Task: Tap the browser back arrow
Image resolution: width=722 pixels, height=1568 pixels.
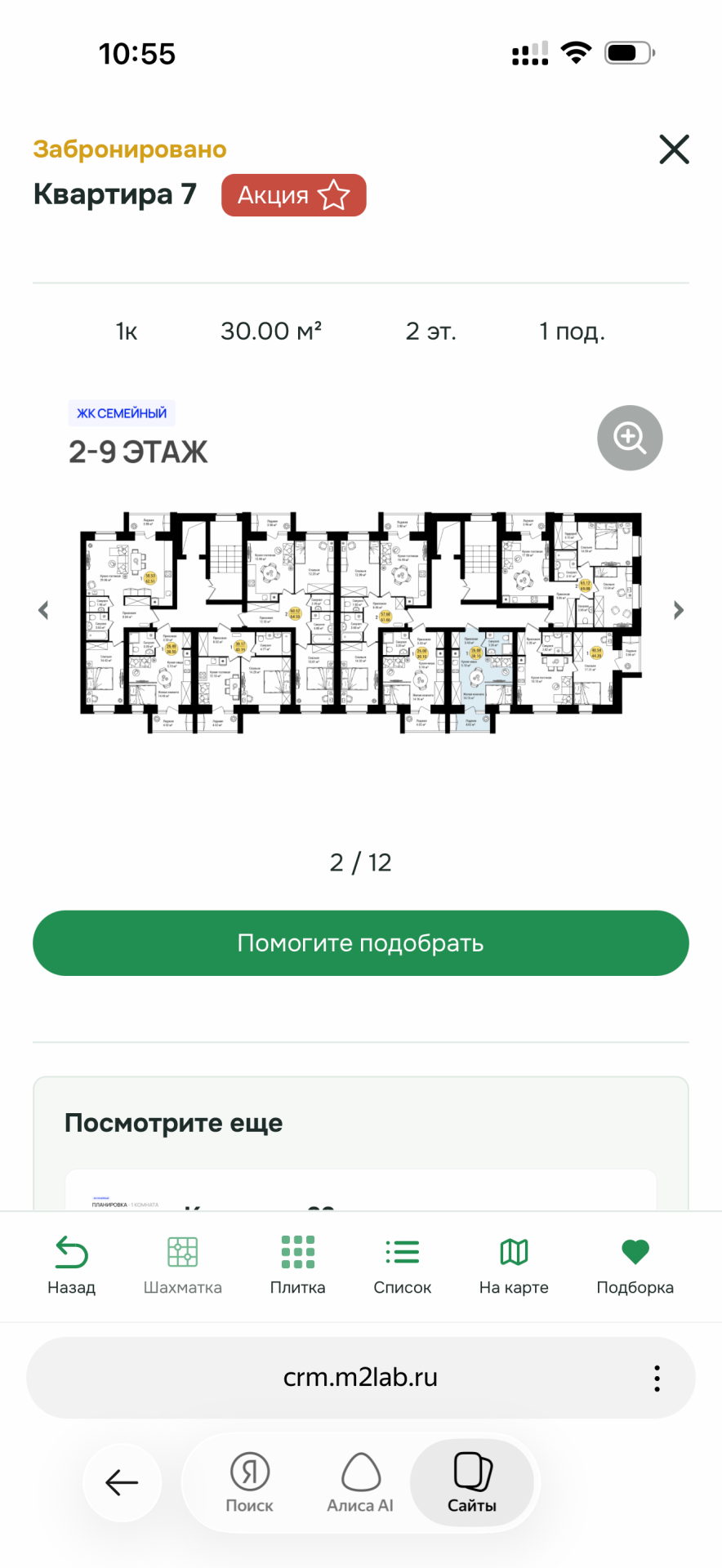Action: pos(123,1482)
